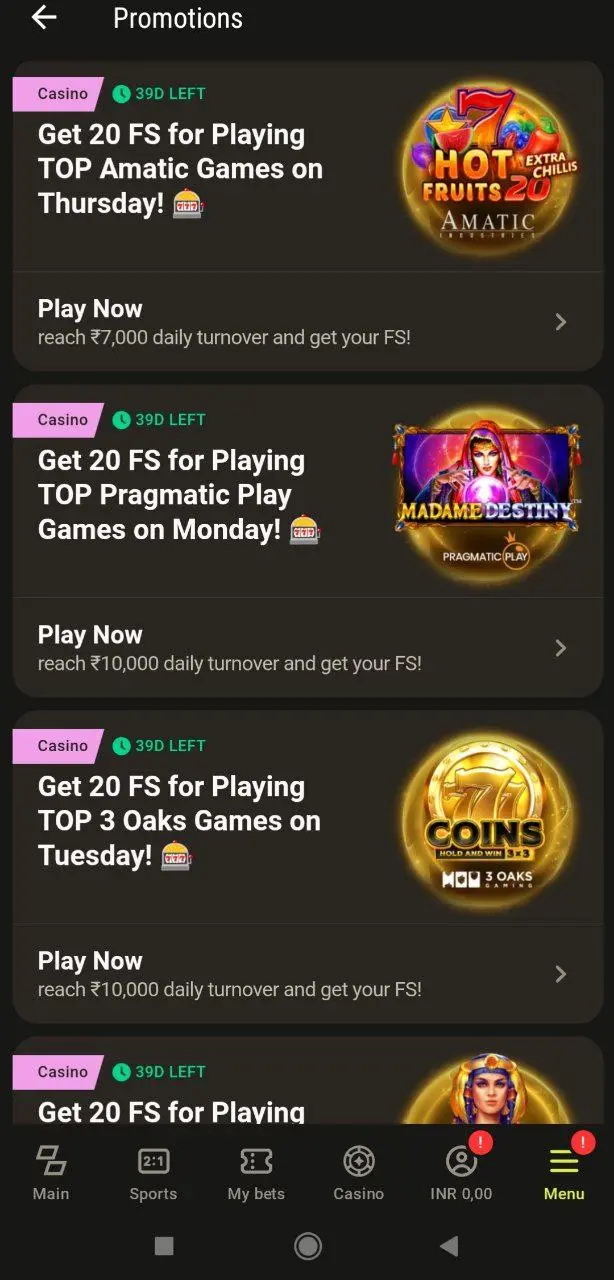
Task: Open the Amatic Games Thursday promotion card
Action: point(180,168)
